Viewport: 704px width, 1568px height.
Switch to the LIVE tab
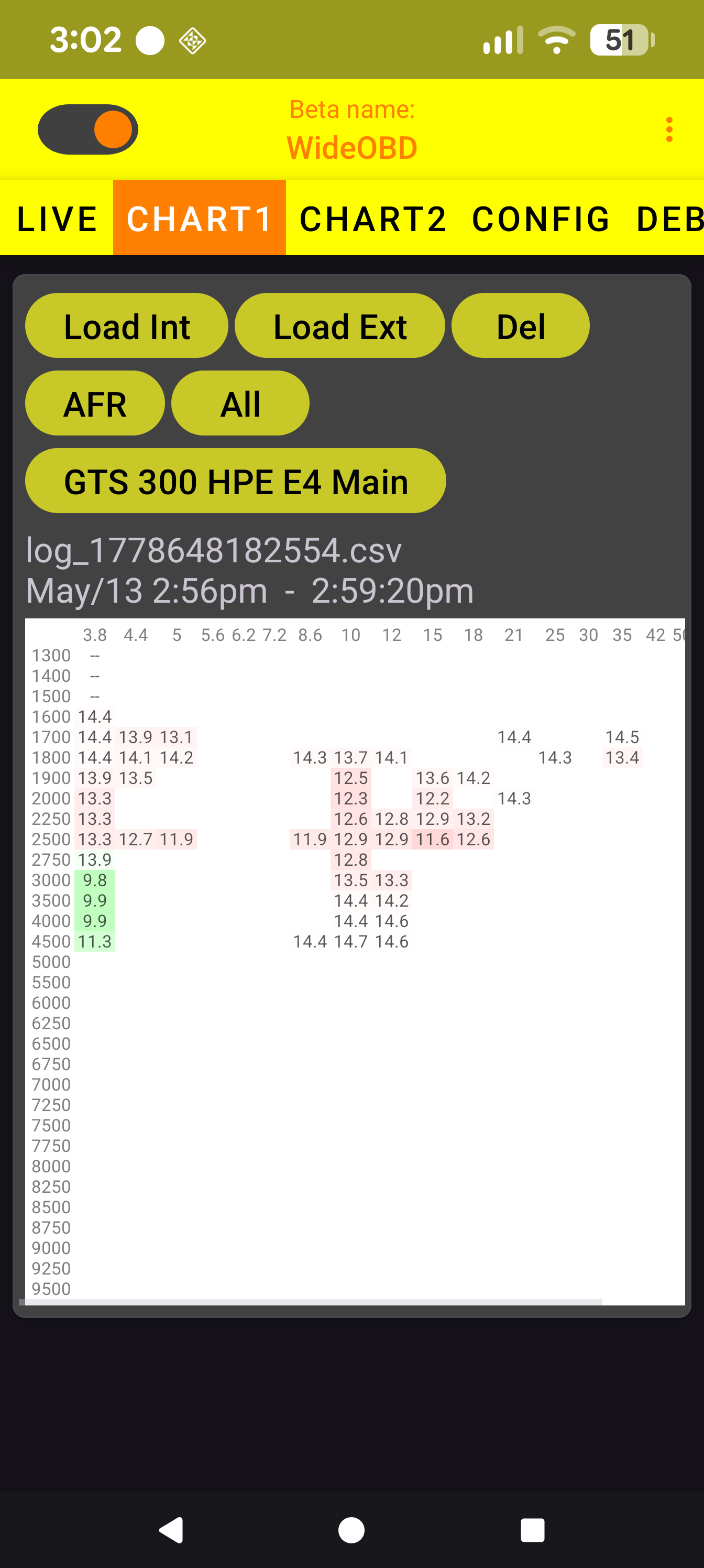point(57,219)
